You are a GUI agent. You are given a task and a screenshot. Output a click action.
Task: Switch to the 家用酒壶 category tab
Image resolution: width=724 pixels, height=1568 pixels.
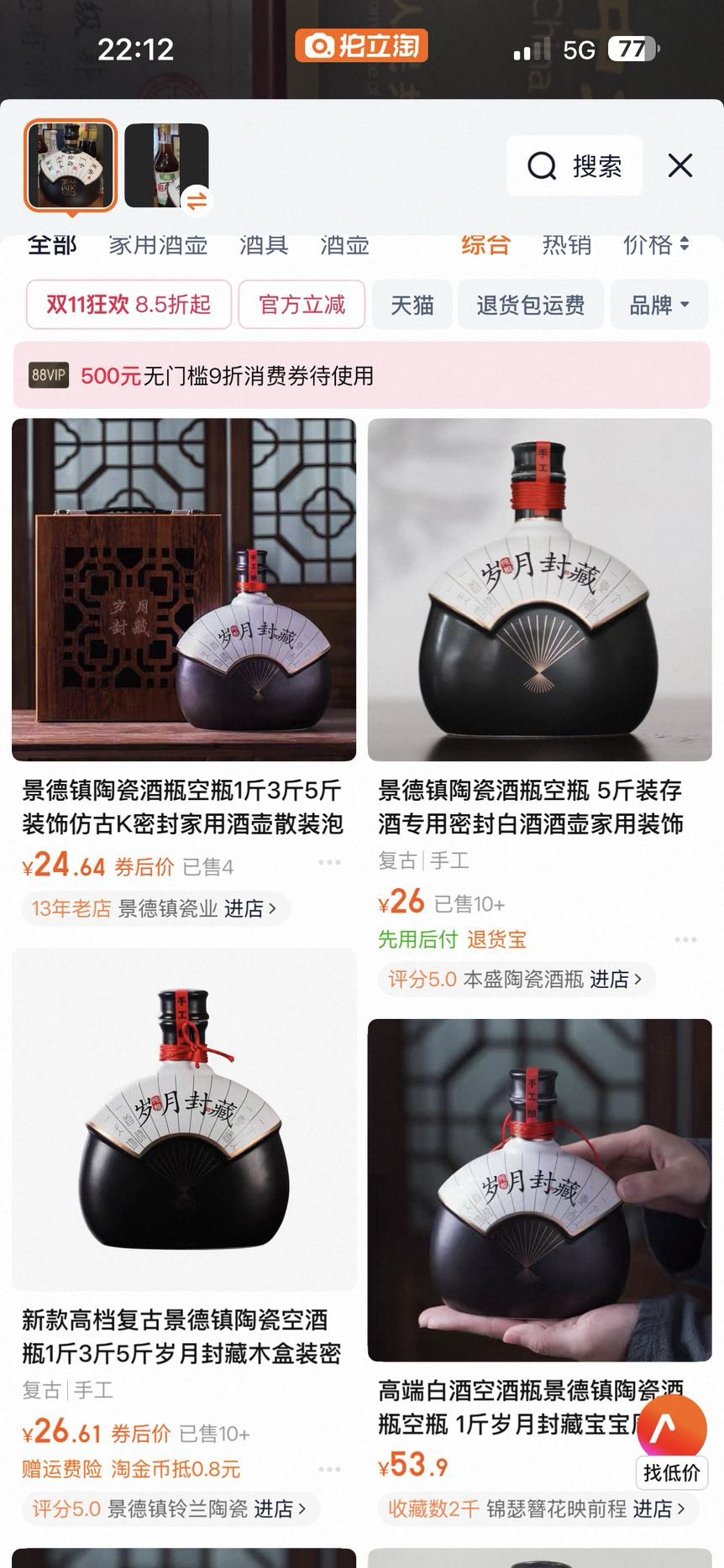pos(158,245)
